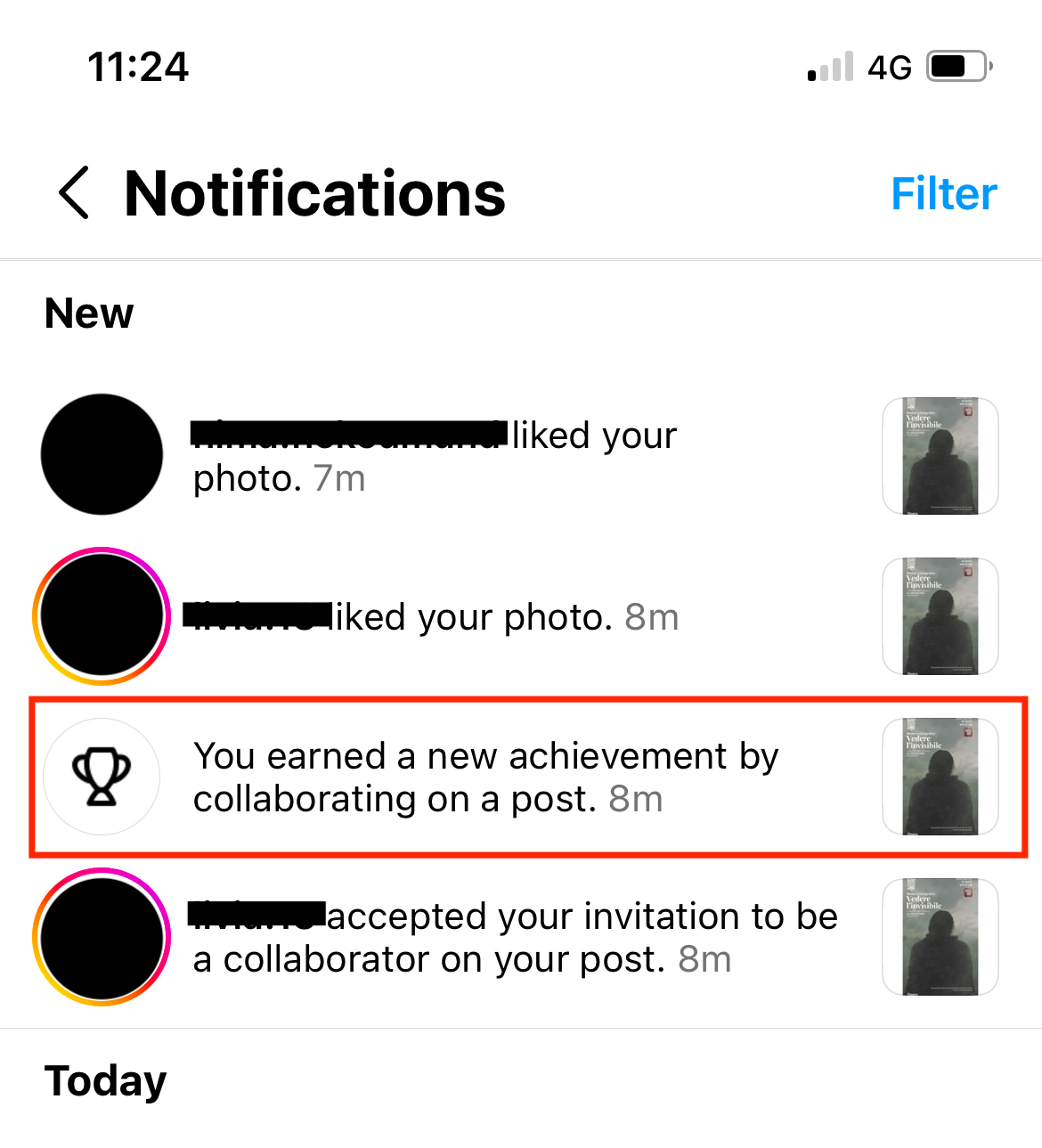Open the post thumbnail beside the 7m like
The image size is (1042, 1148).
(x=940, y=455)
